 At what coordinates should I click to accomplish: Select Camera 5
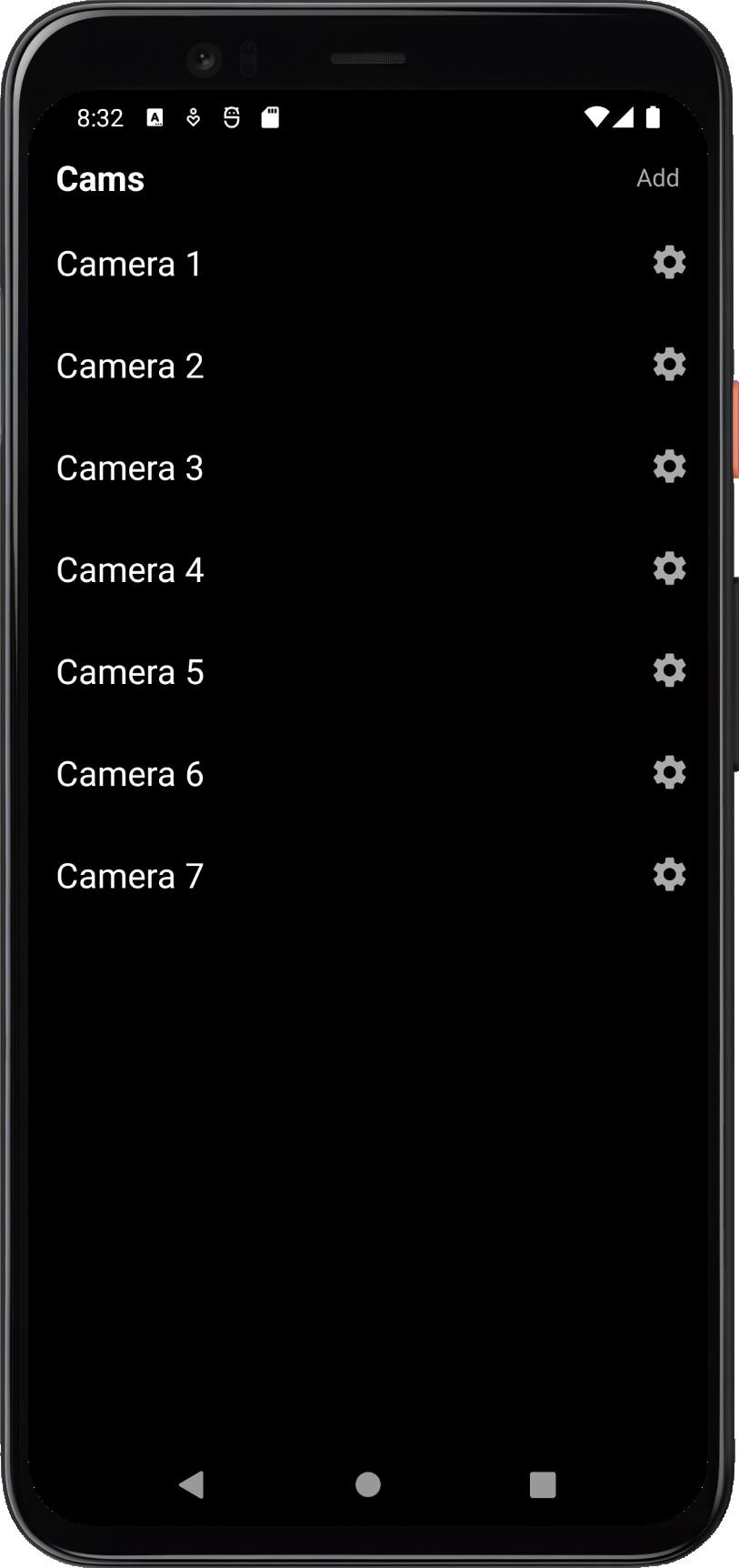(x=130, y=672)
